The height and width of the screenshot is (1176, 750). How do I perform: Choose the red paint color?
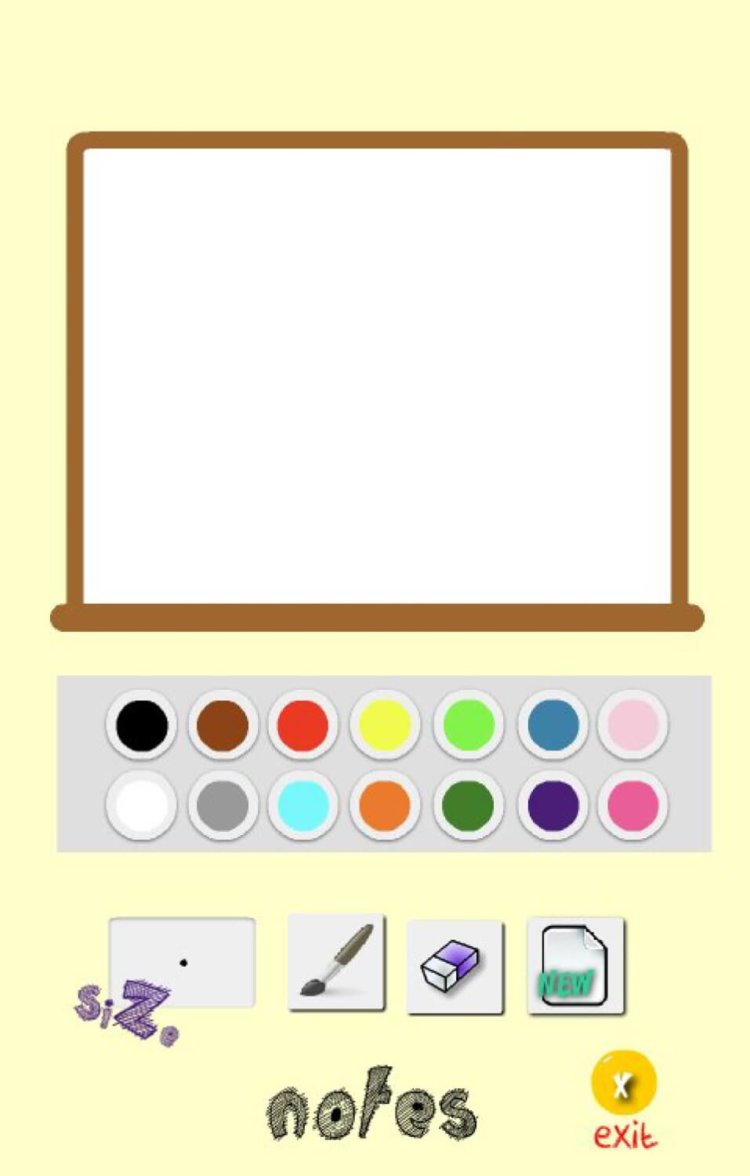point(303,725)
